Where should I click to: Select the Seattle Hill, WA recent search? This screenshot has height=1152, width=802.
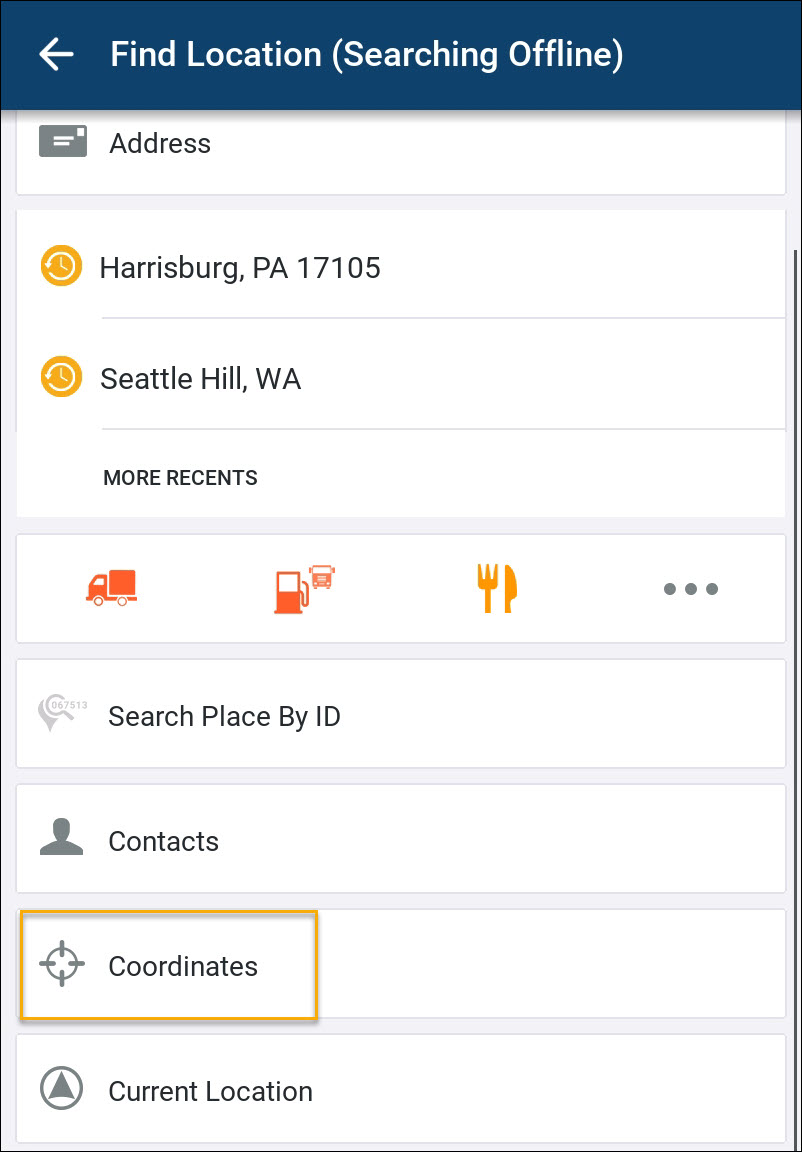click(200, 378)
